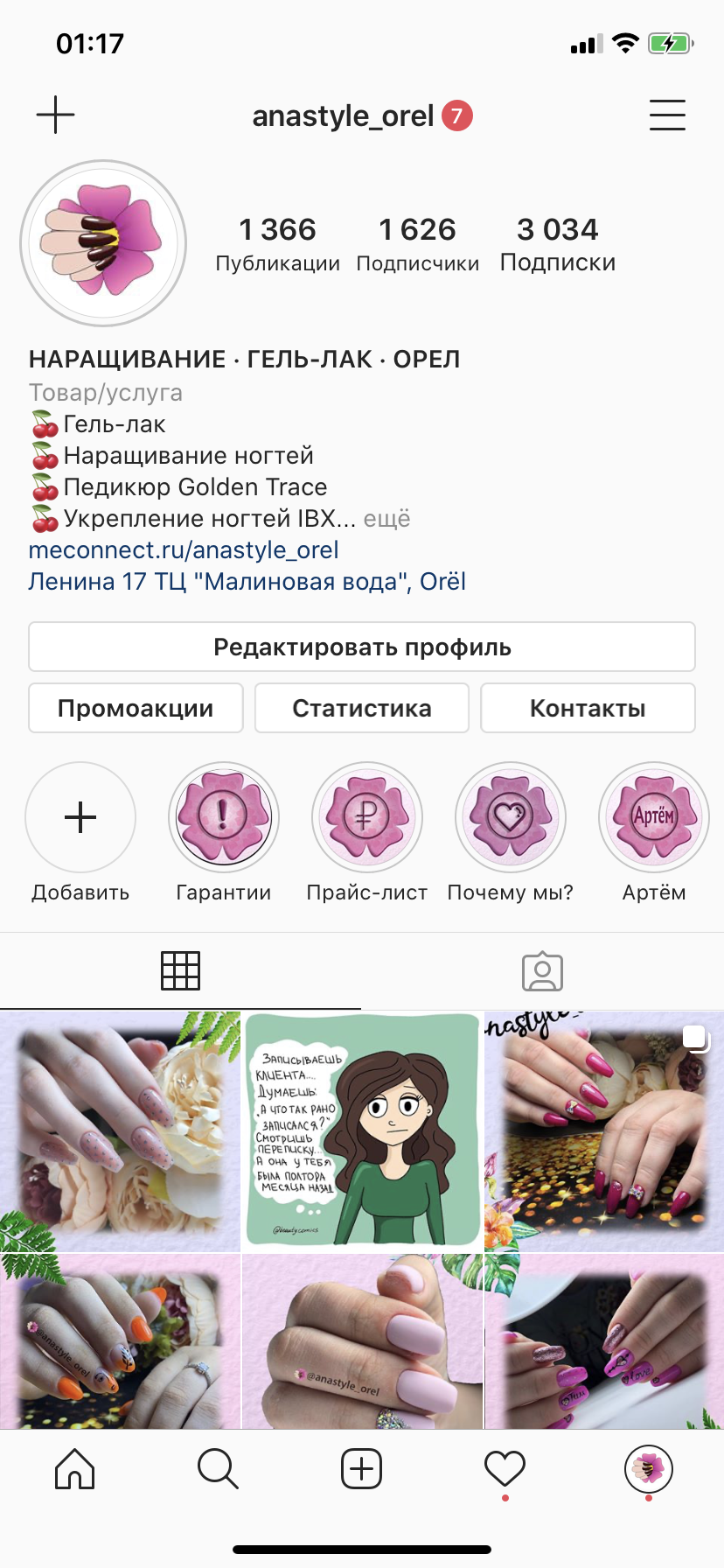Open the Артём highlight
The height and width of the screenshot is (1568, 724).
[653, 817]
